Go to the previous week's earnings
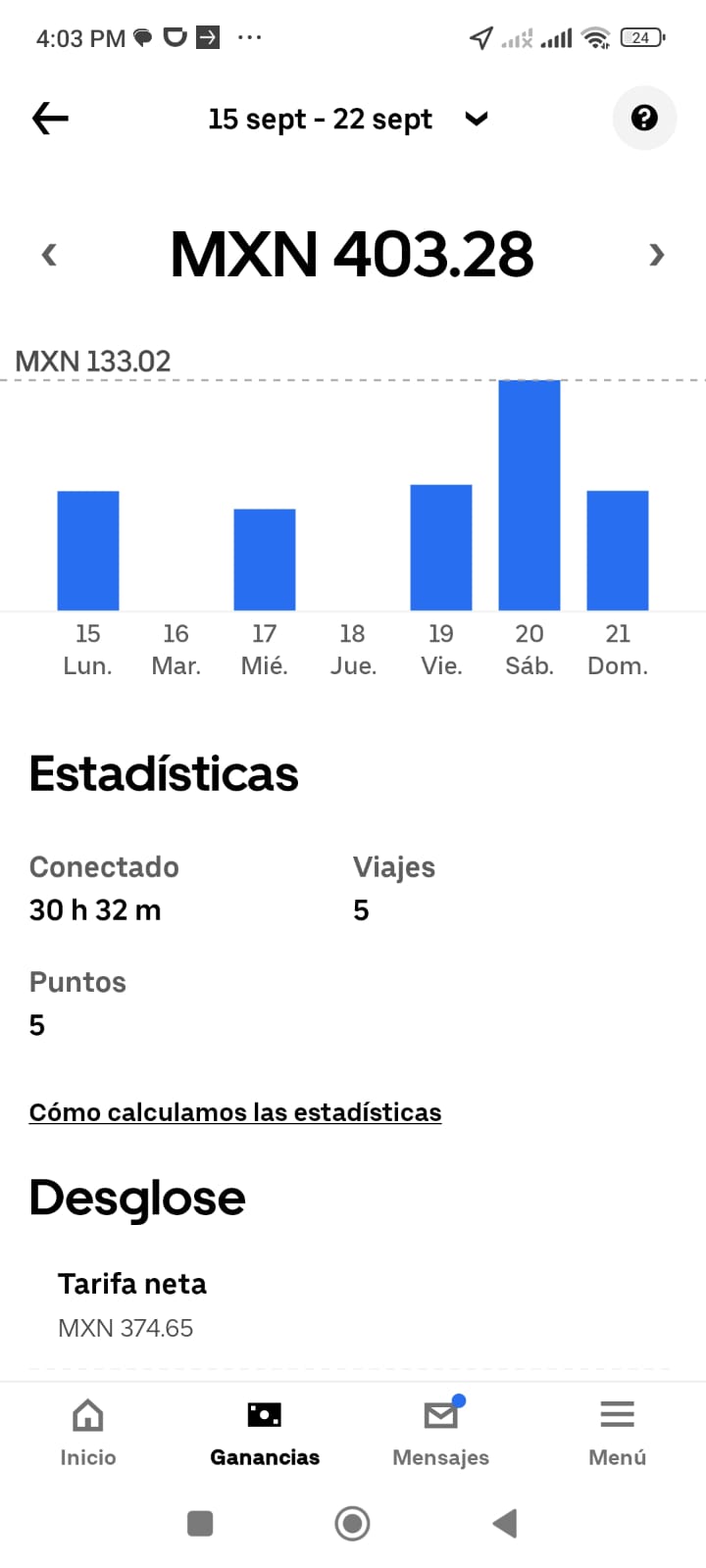706x1568 pixels. (50, 255)
